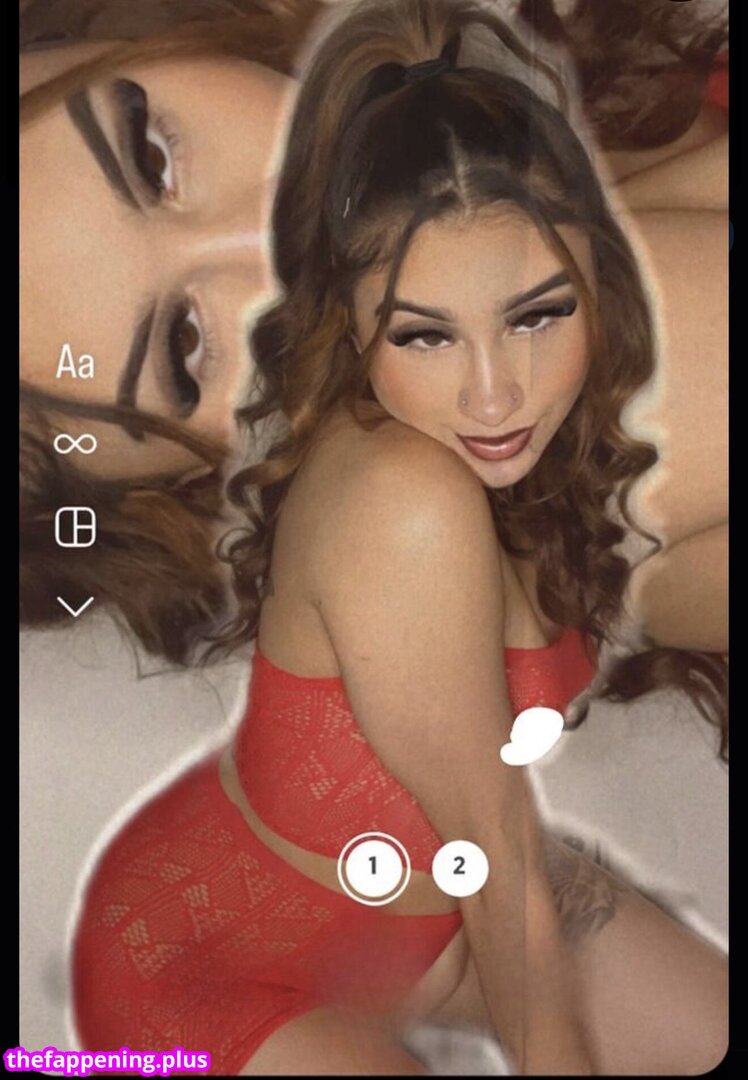The image size is (748, 1080).
Task: Select the Boomerang infinity icon
Action: tap(75, 443)
